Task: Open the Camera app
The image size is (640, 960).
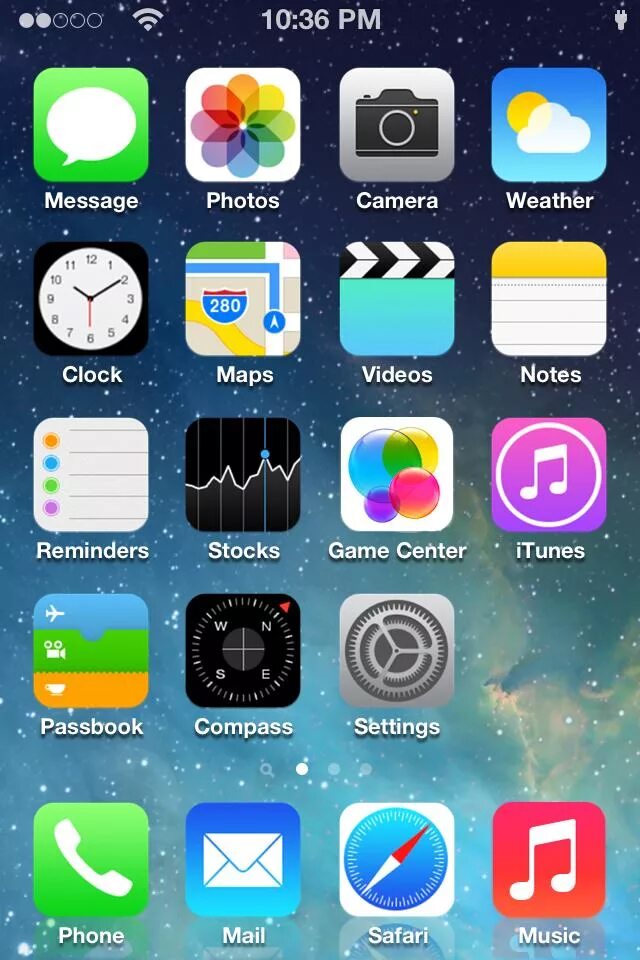Action: [397, 125]
